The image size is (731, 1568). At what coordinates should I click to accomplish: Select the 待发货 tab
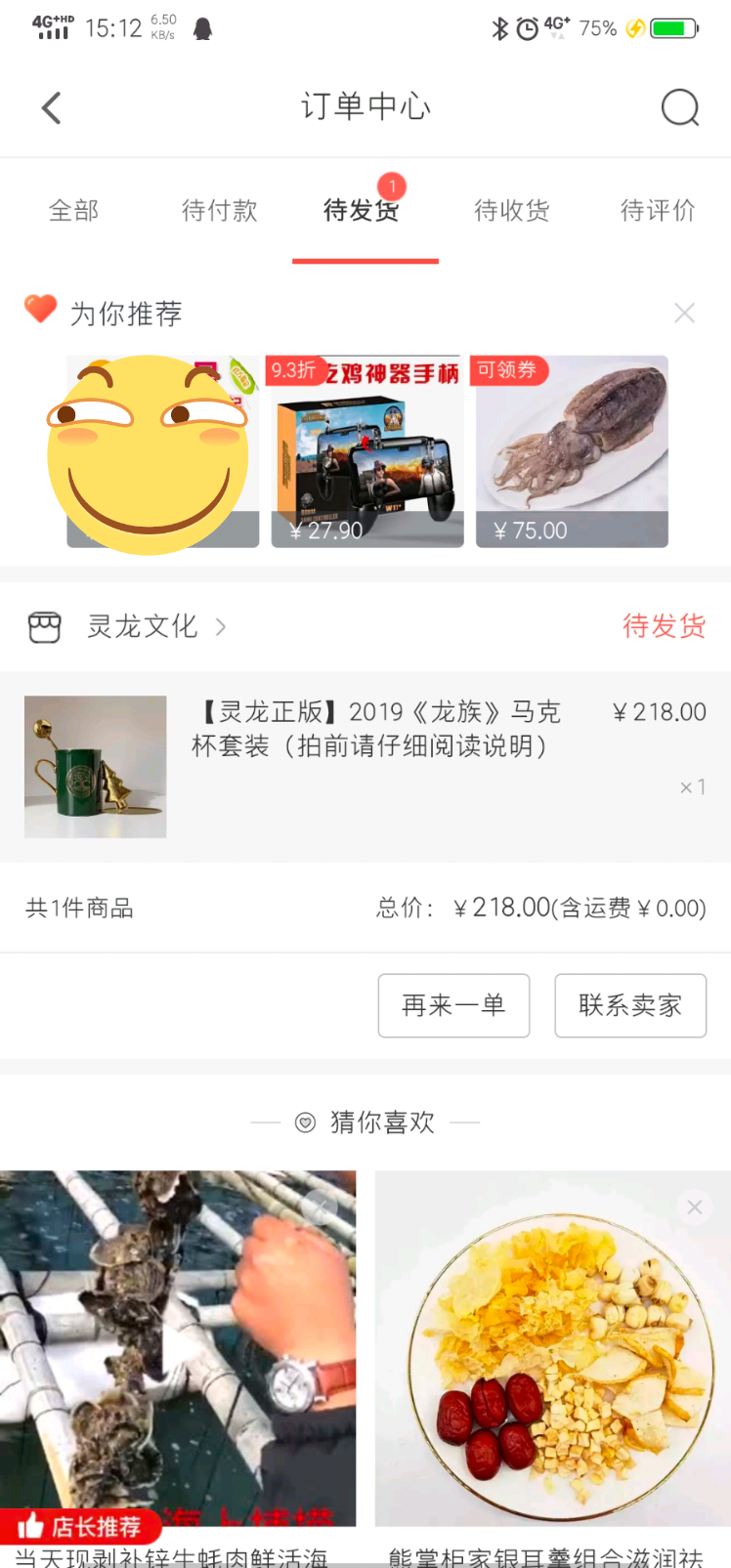tap(363, 210)
